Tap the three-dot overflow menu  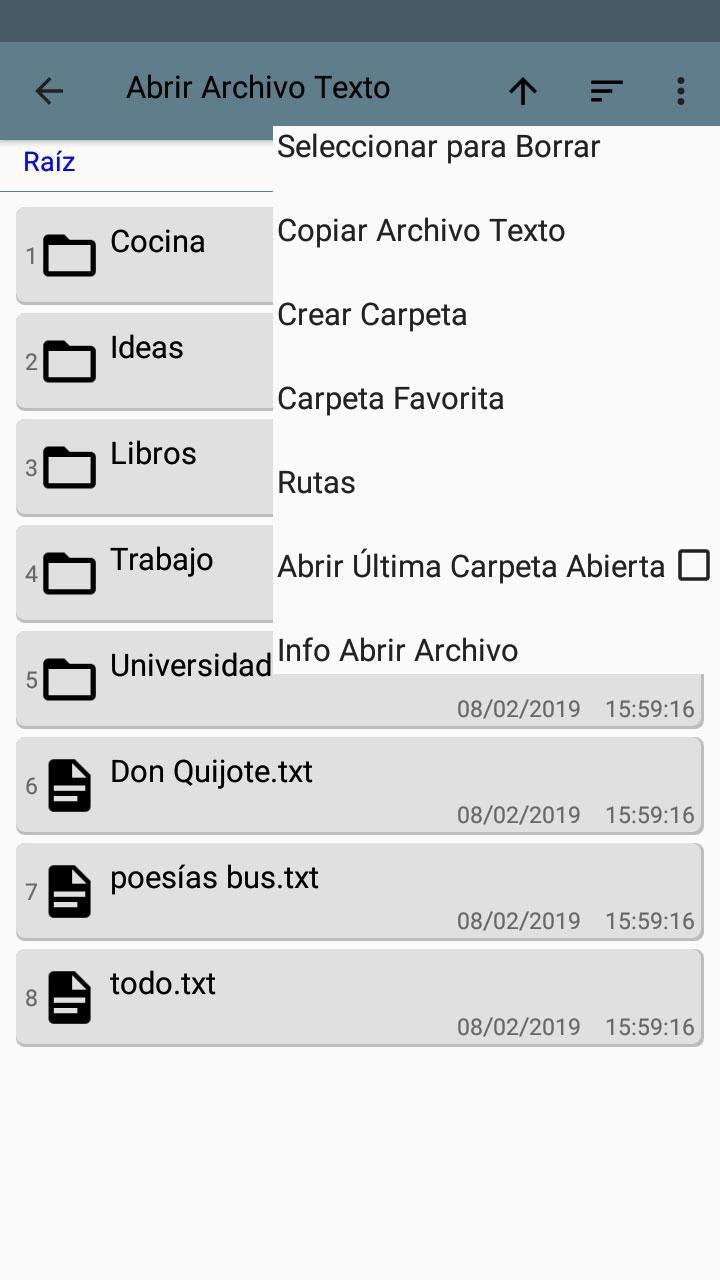[680, 91]
